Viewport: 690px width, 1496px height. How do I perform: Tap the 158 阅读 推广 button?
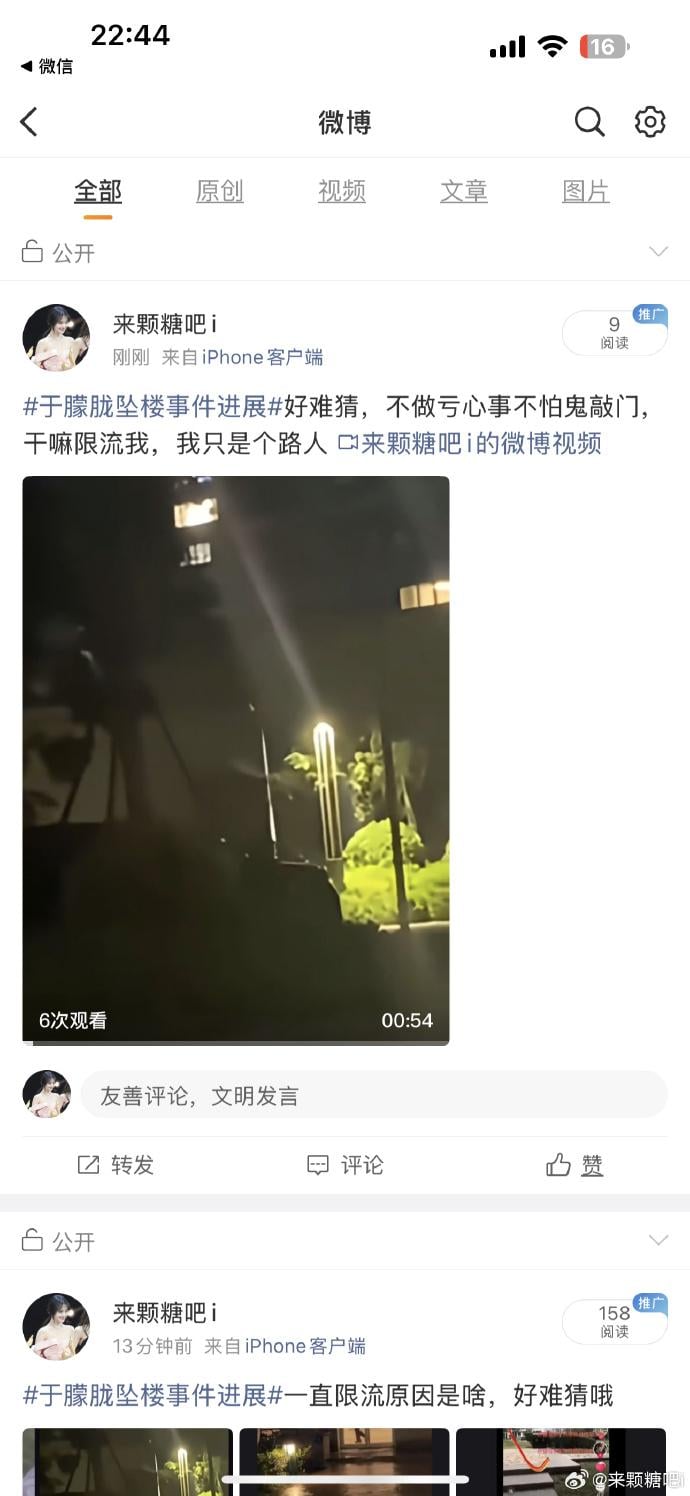614,1322
